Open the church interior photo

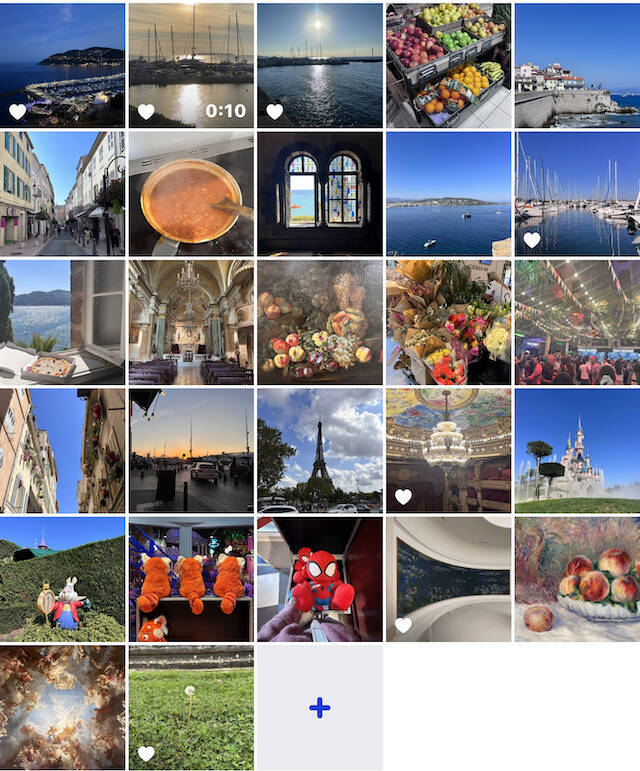191,322
